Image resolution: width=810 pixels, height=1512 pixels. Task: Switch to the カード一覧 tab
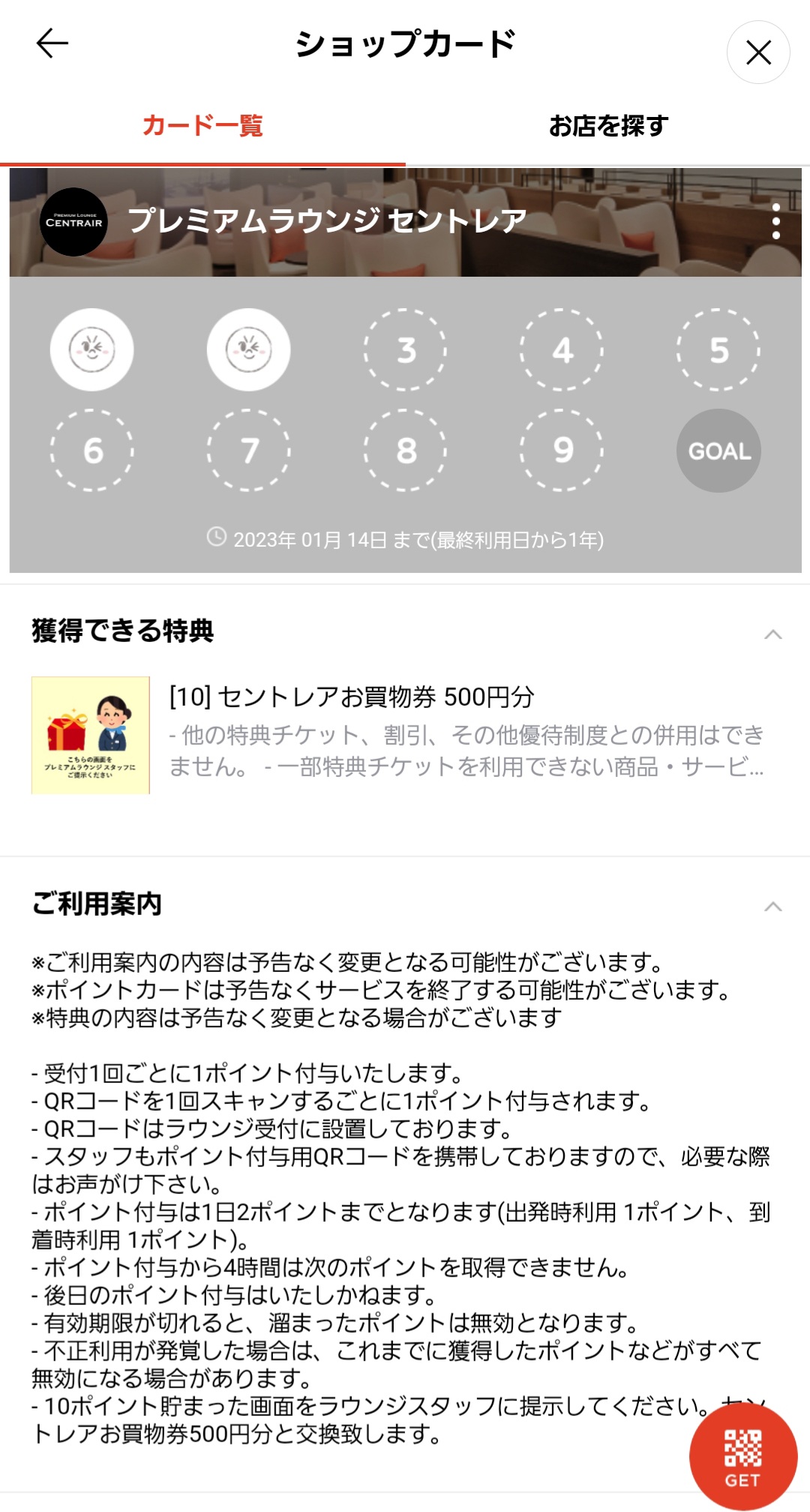[x=202, y=126]
